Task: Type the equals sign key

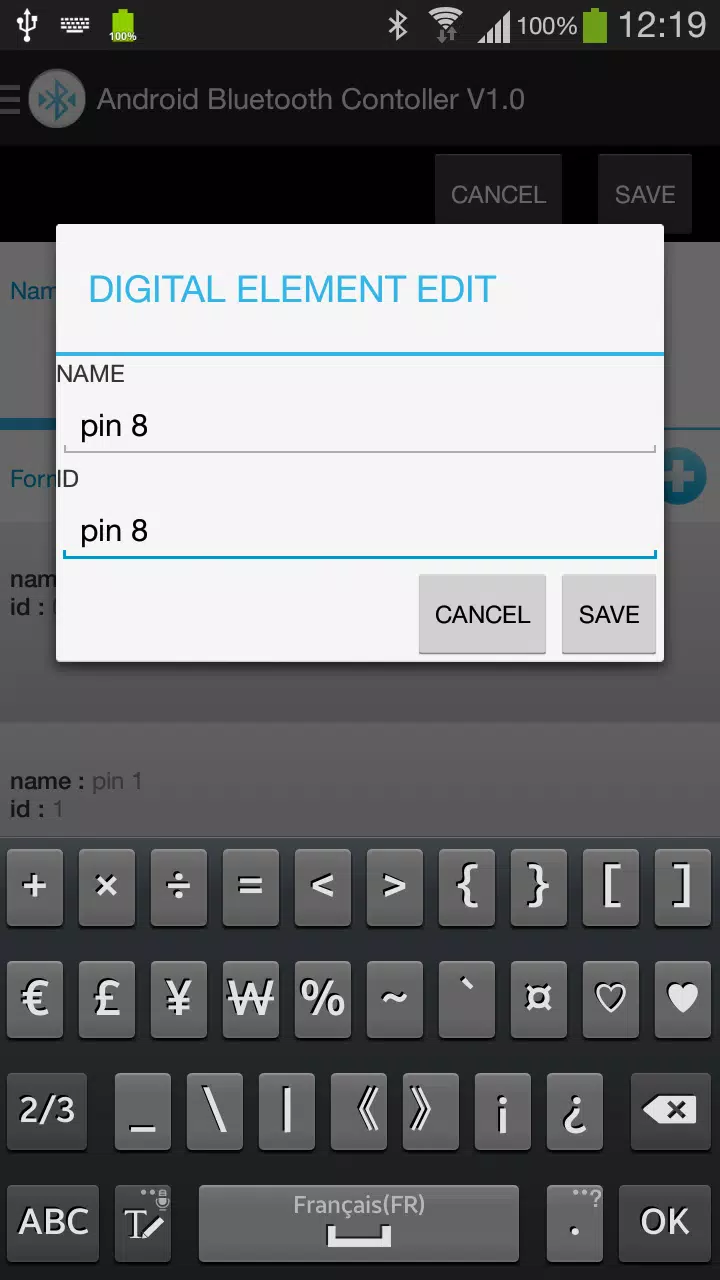Action: [251, 886]
